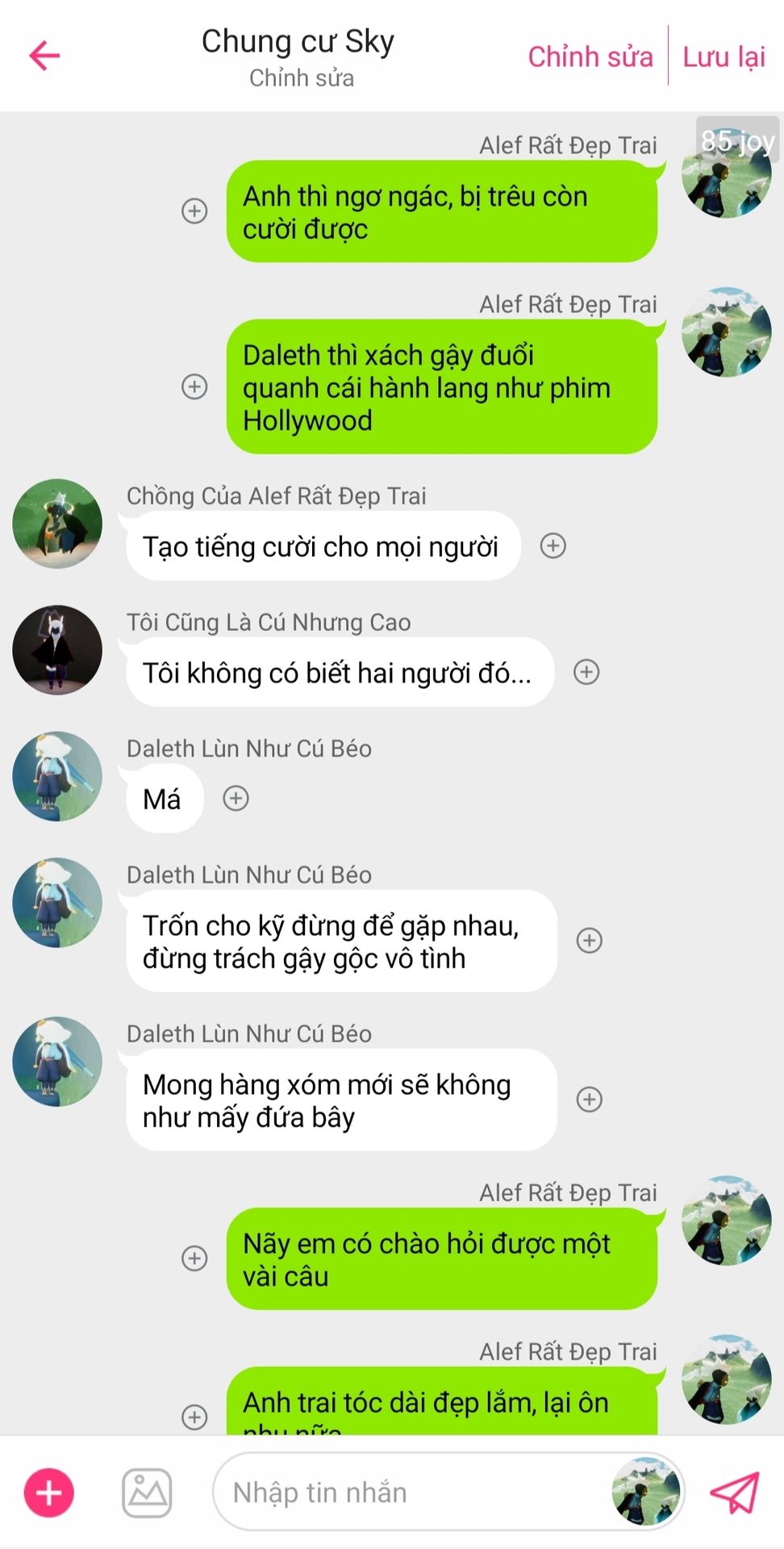This screenshot has height=1549, width=784.
Task: Tap plus icon beside "Tạo tiếng cười cho mọi người"
Action: point(553,546)
